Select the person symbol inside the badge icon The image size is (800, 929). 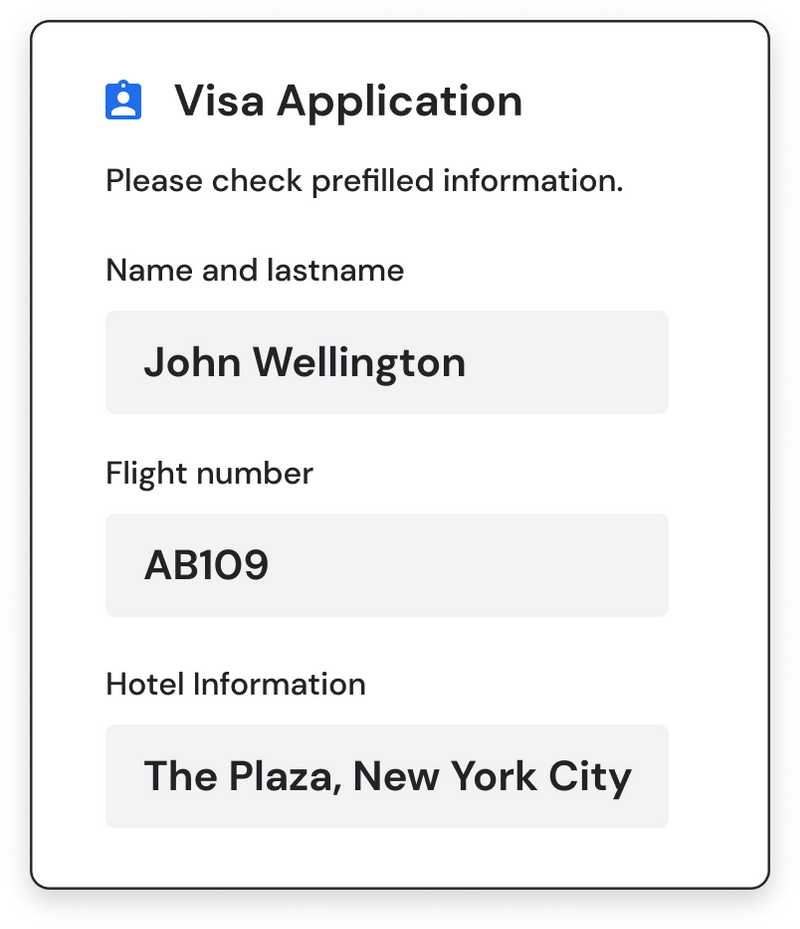[123, 105]
